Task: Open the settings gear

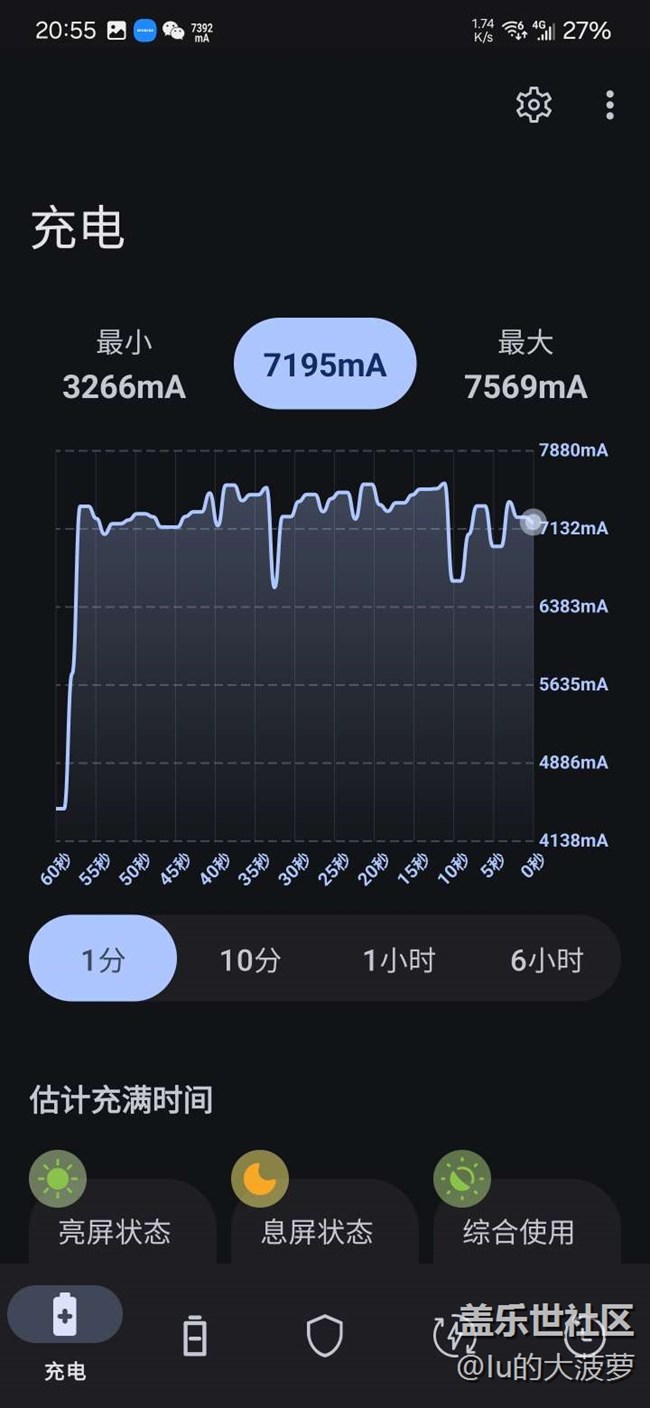Action: [x=533, y=105]
